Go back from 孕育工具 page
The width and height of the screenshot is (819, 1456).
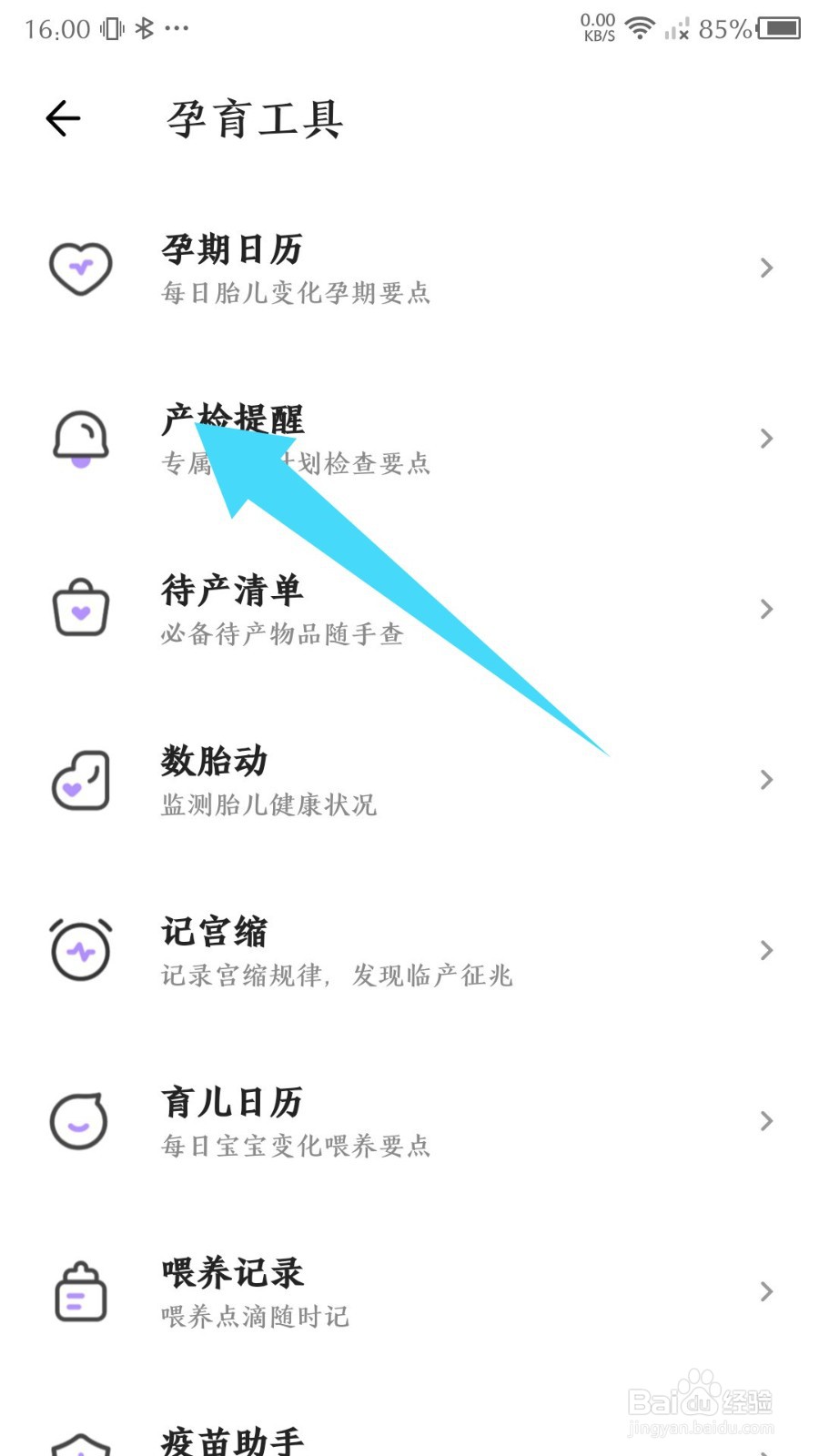click(x=63, y=118)
